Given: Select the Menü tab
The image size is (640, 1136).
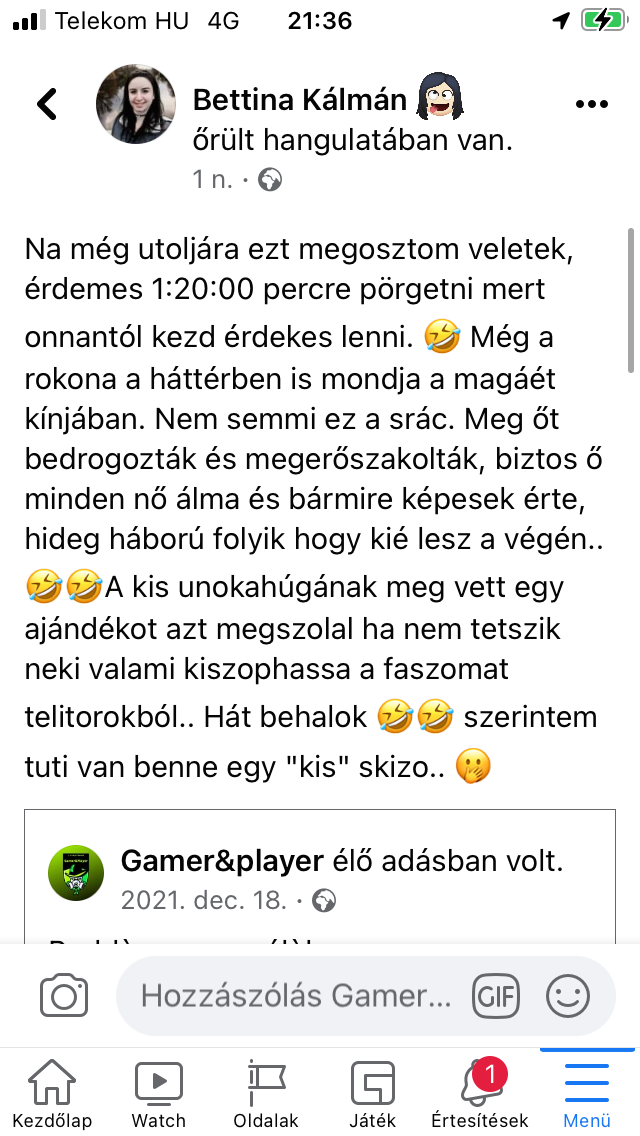Looking at the screenshot, I should coord(587,1092).
